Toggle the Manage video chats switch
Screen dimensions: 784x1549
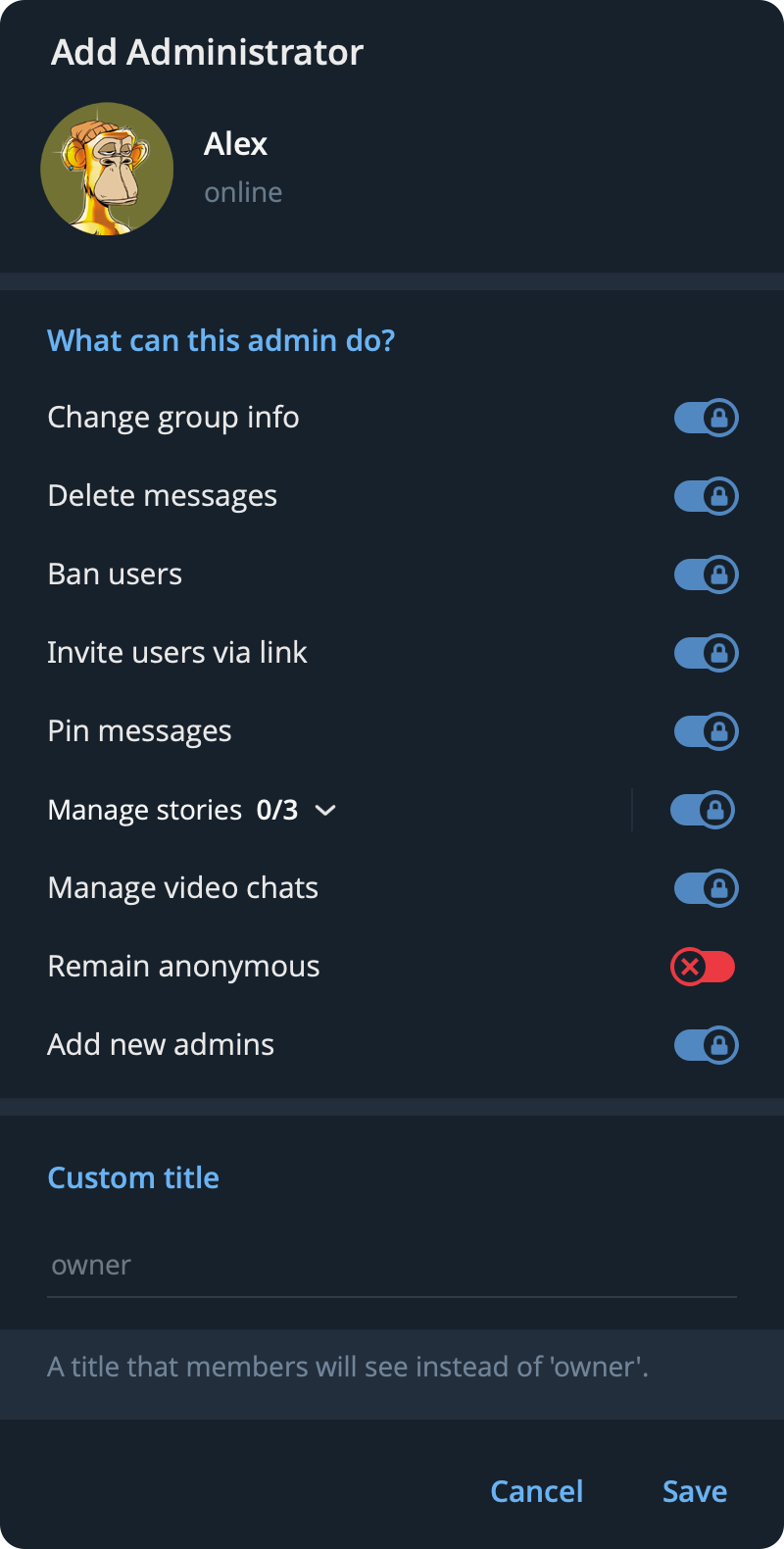[706, 888]
